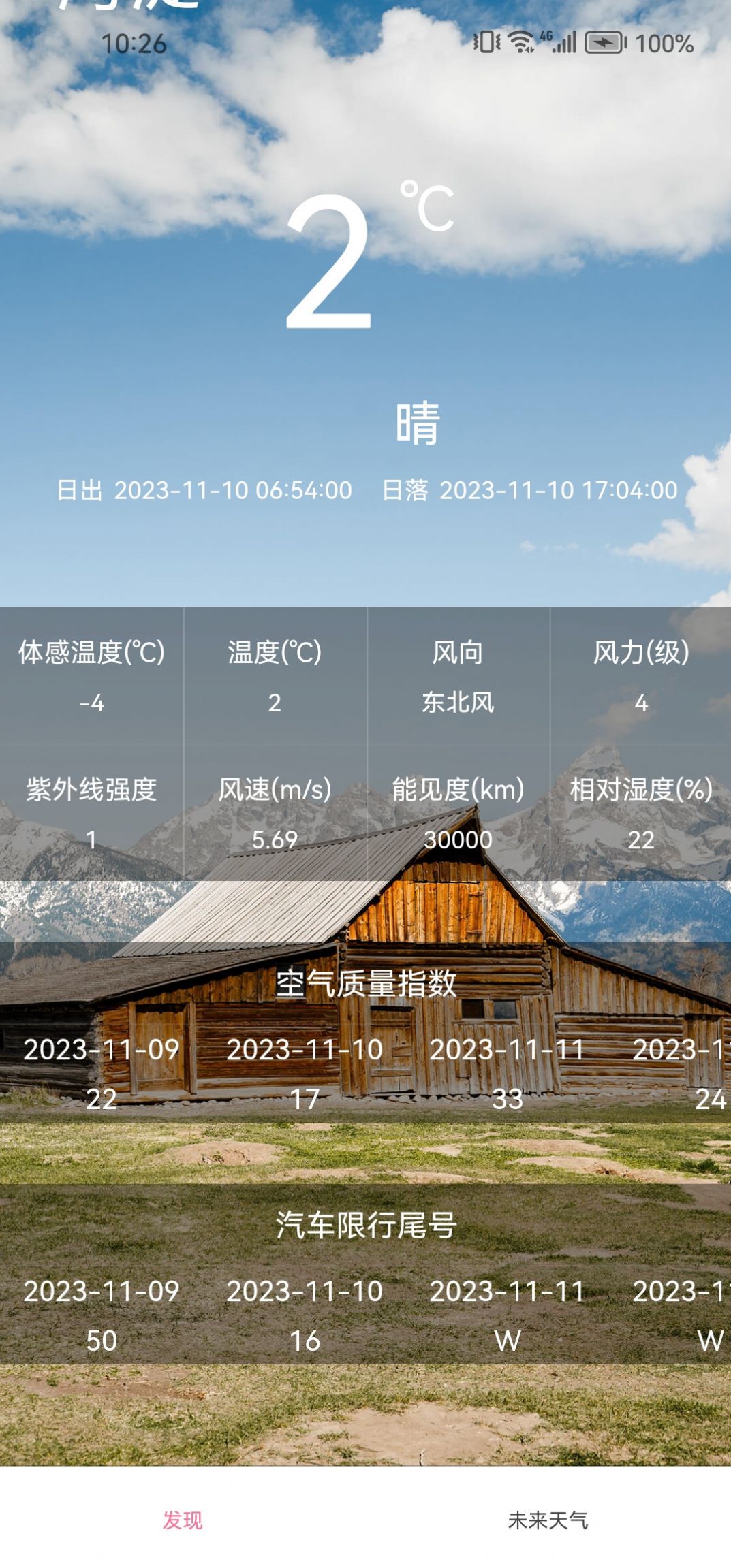Image resolution: width=731 pixels, height=1568 pixels.
Task: Tap the charging battery icon
Action: click(605, 42)
